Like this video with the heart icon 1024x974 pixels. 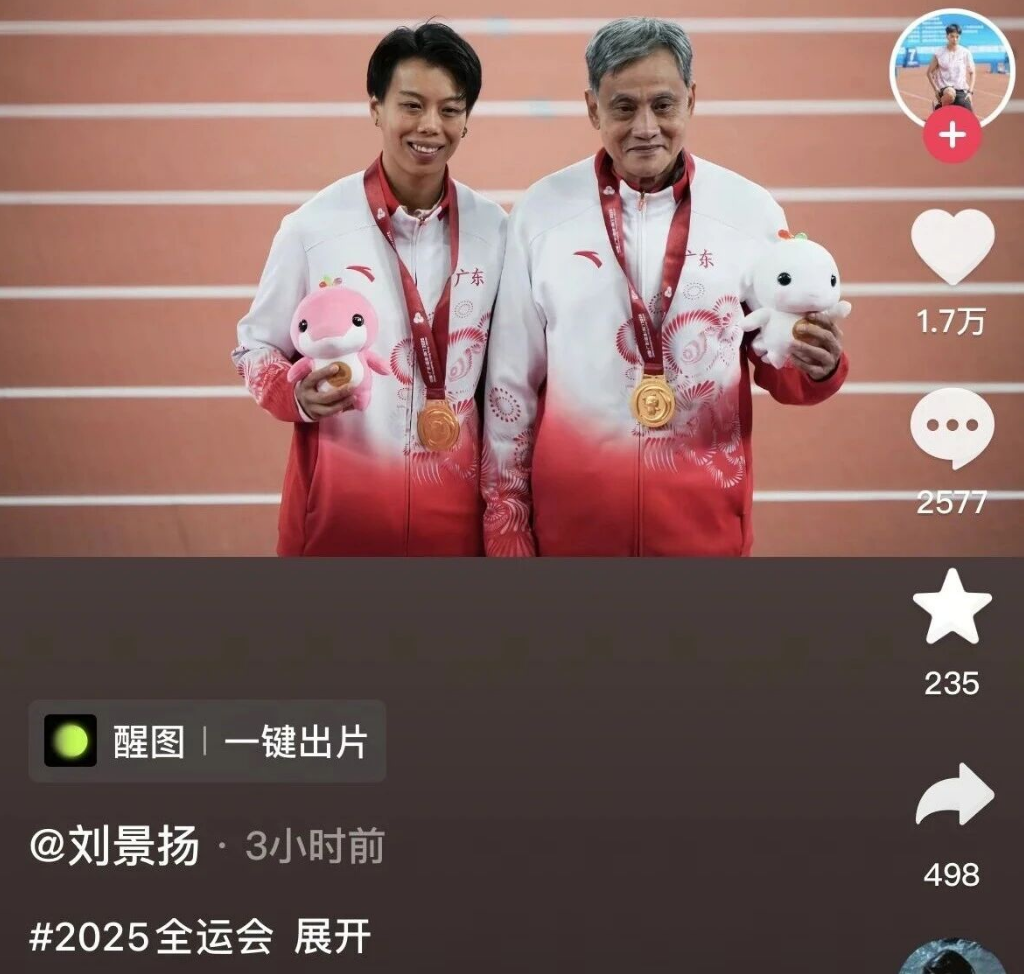tap(952, 246)
